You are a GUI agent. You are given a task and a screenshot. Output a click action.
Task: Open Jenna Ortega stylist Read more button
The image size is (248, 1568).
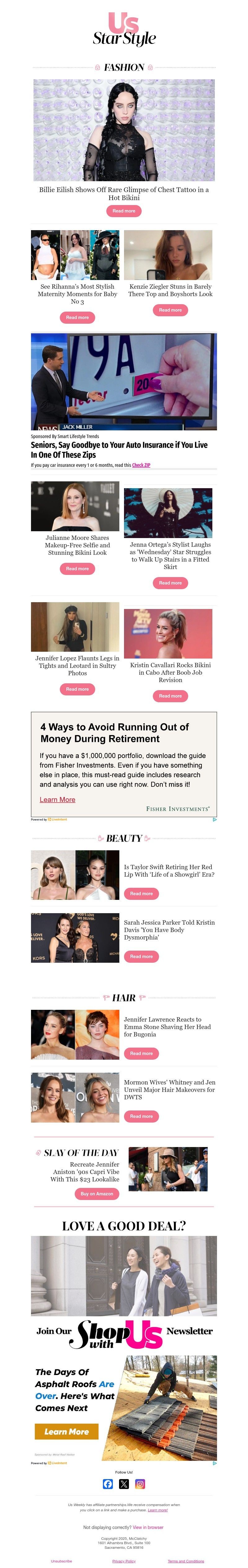pyautogui.click(x=170, y=583)
